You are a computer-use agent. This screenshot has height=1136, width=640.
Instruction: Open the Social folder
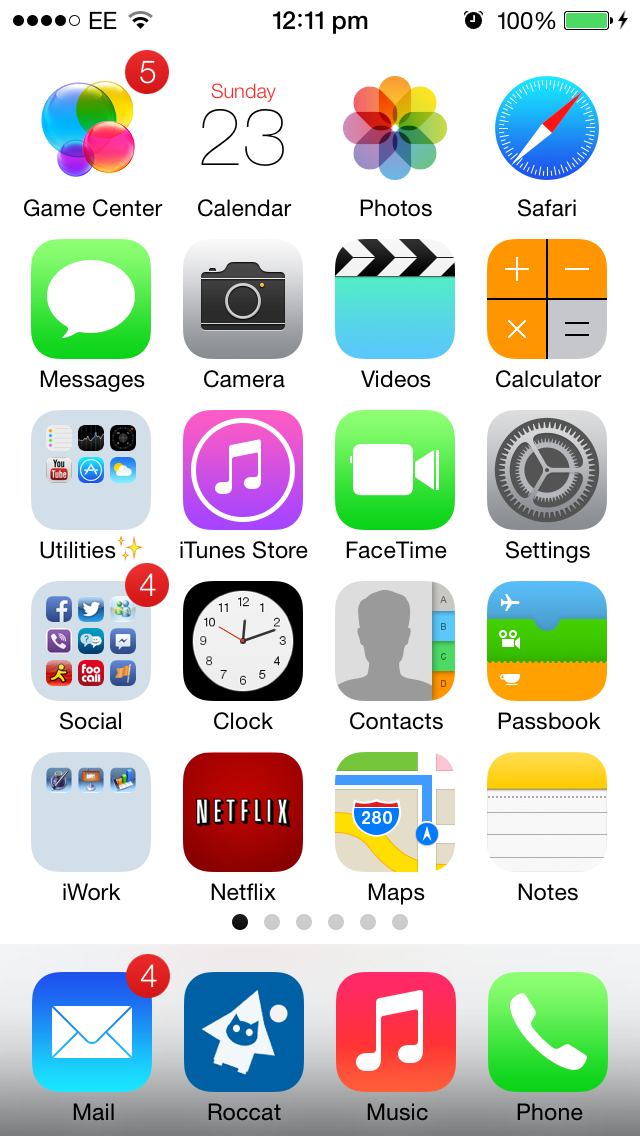pyautogui.click(x=91, y=641)
